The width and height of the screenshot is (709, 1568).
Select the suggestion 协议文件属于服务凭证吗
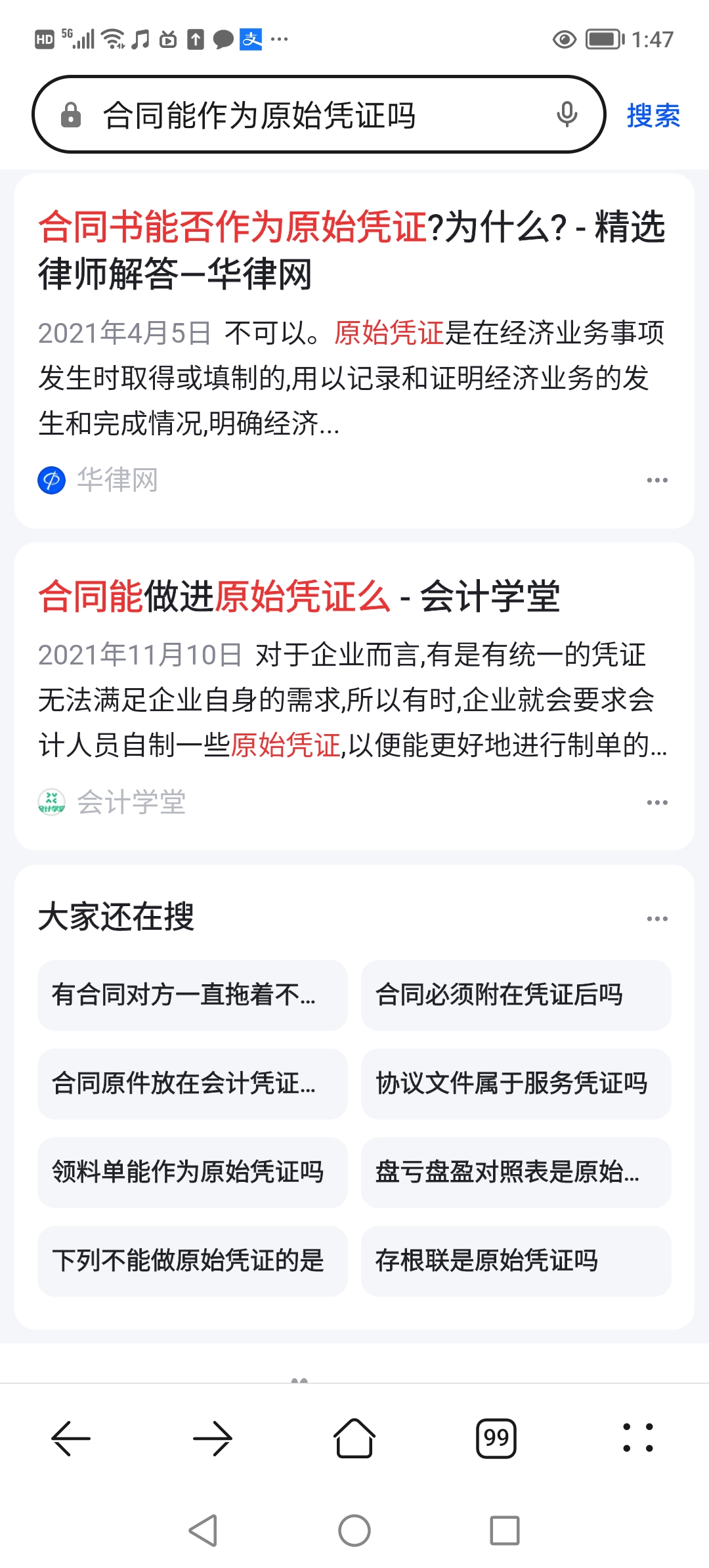coord(516,1083)
